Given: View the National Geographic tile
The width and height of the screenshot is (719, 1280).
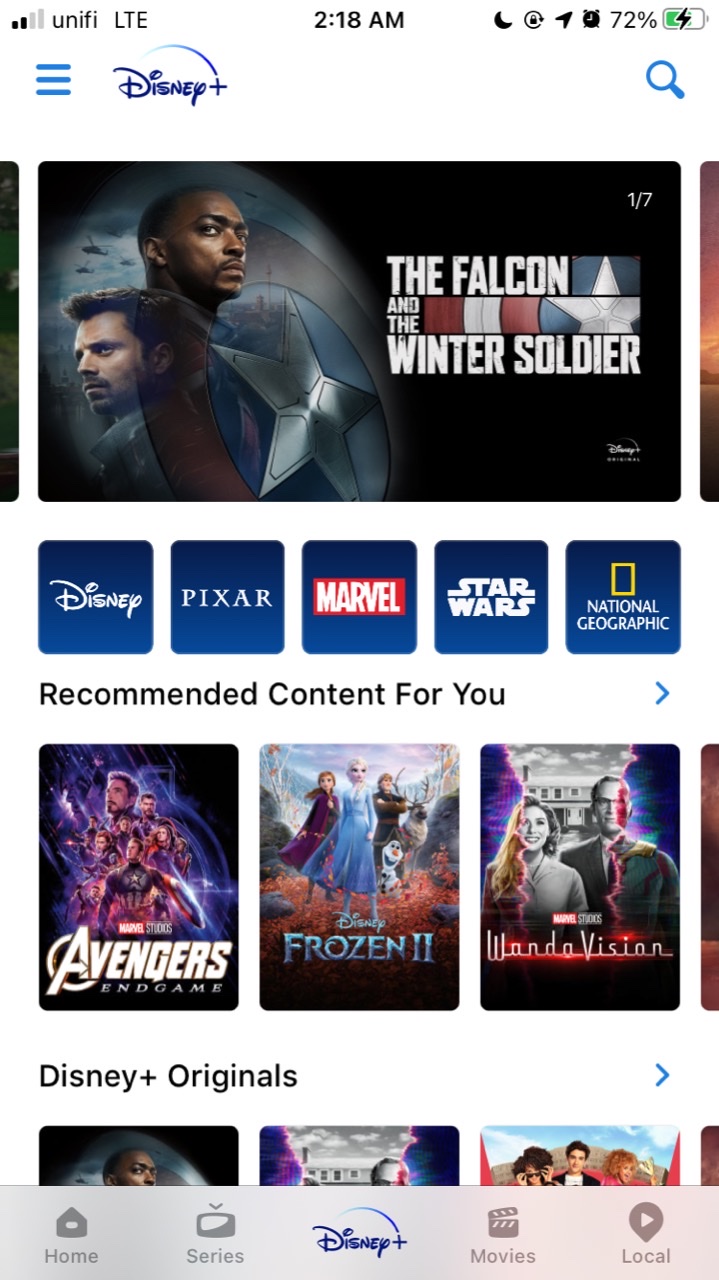Looking at the screenshot, I should [623, 597].
